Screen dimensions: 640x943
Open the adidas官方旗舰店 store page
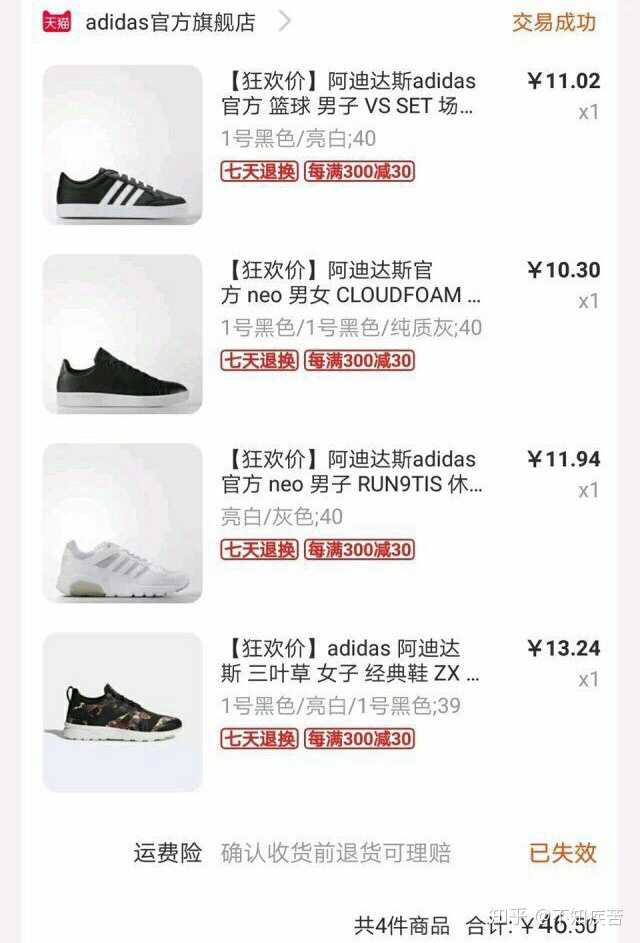point(170,22)
